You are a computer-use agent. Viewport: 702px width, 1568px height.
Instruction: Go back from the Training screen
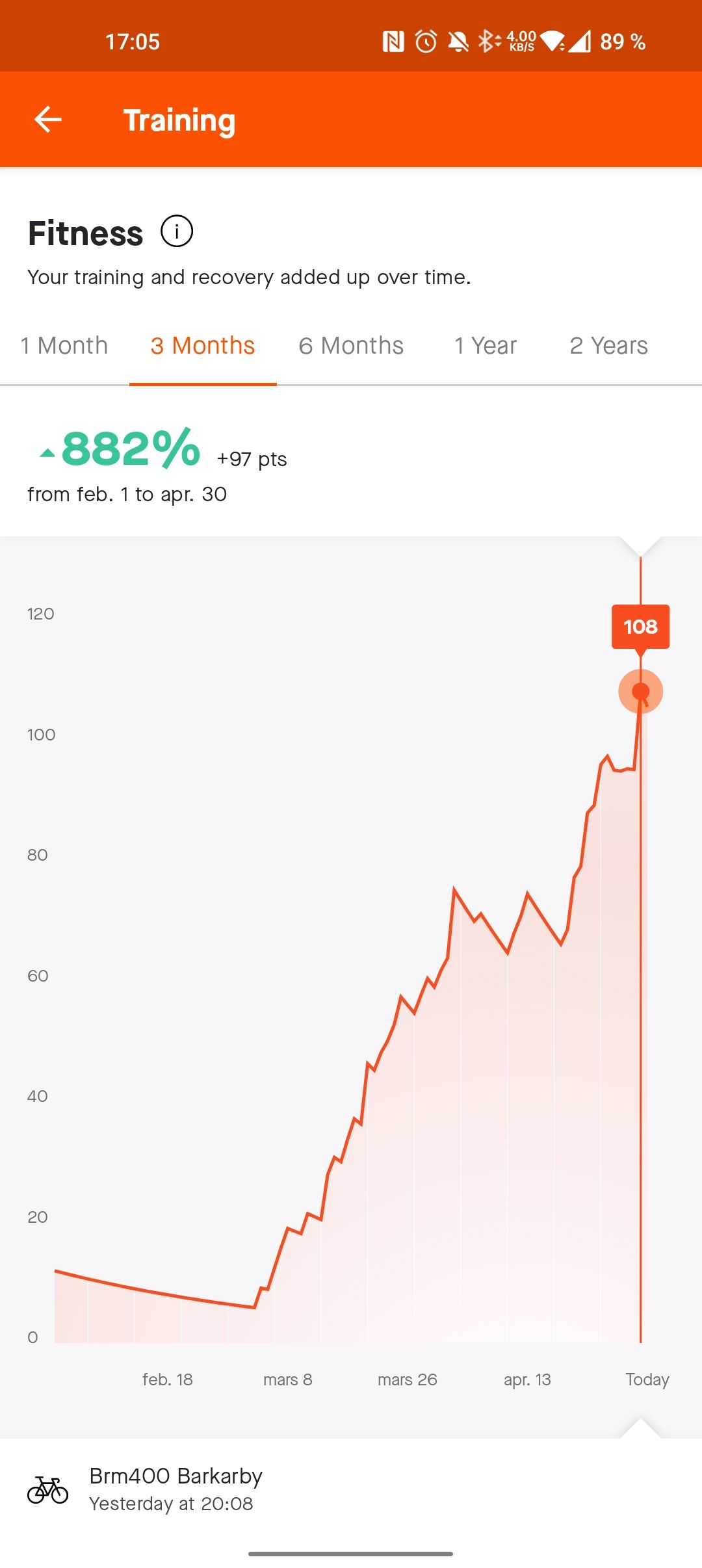[x=47, y=120]
